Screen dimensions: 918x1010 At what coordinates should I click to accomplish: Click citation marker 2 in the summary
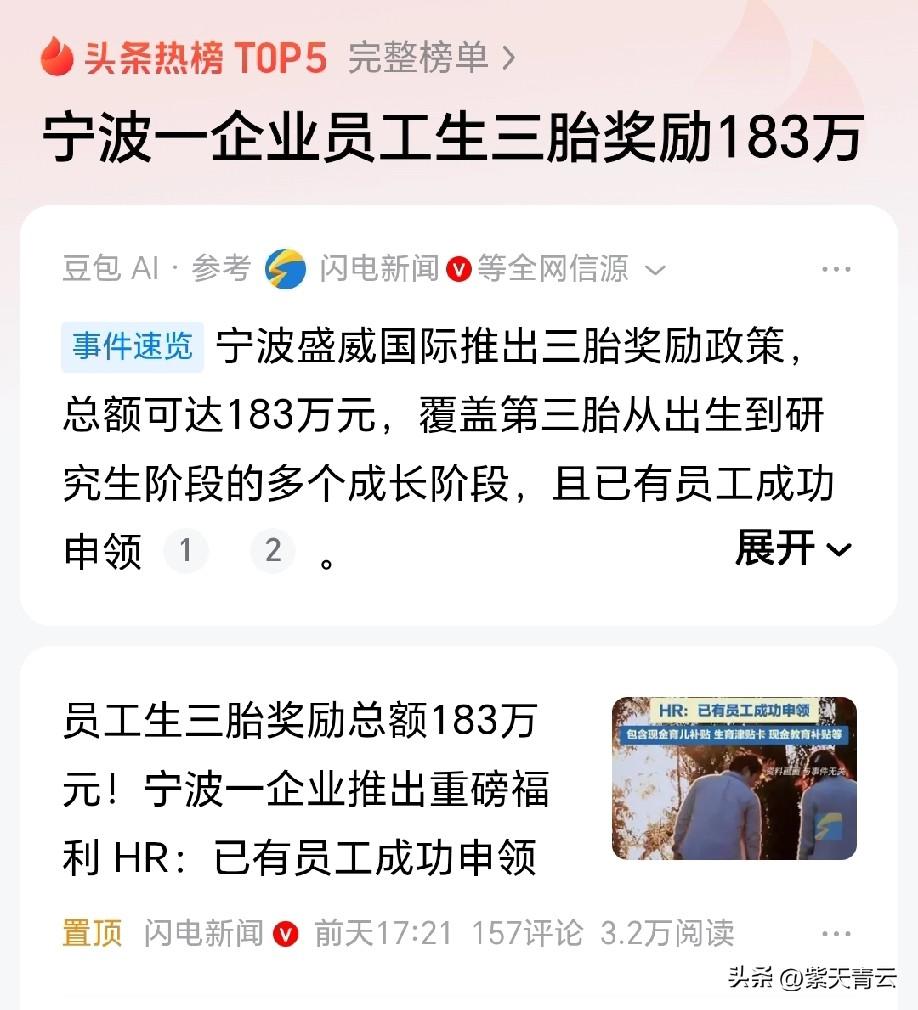pyautogui.click(x=272, y=551)
